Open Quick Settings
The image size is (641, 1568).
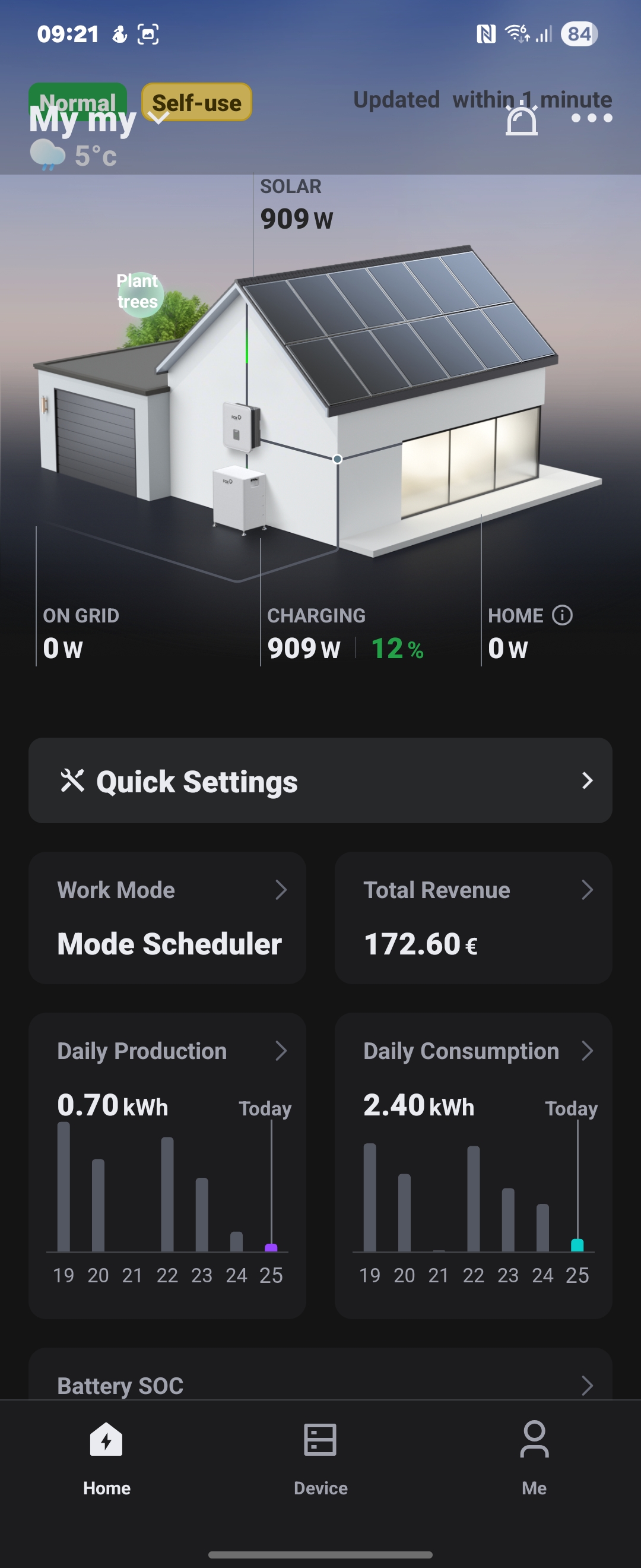click(x=320, y=780)
